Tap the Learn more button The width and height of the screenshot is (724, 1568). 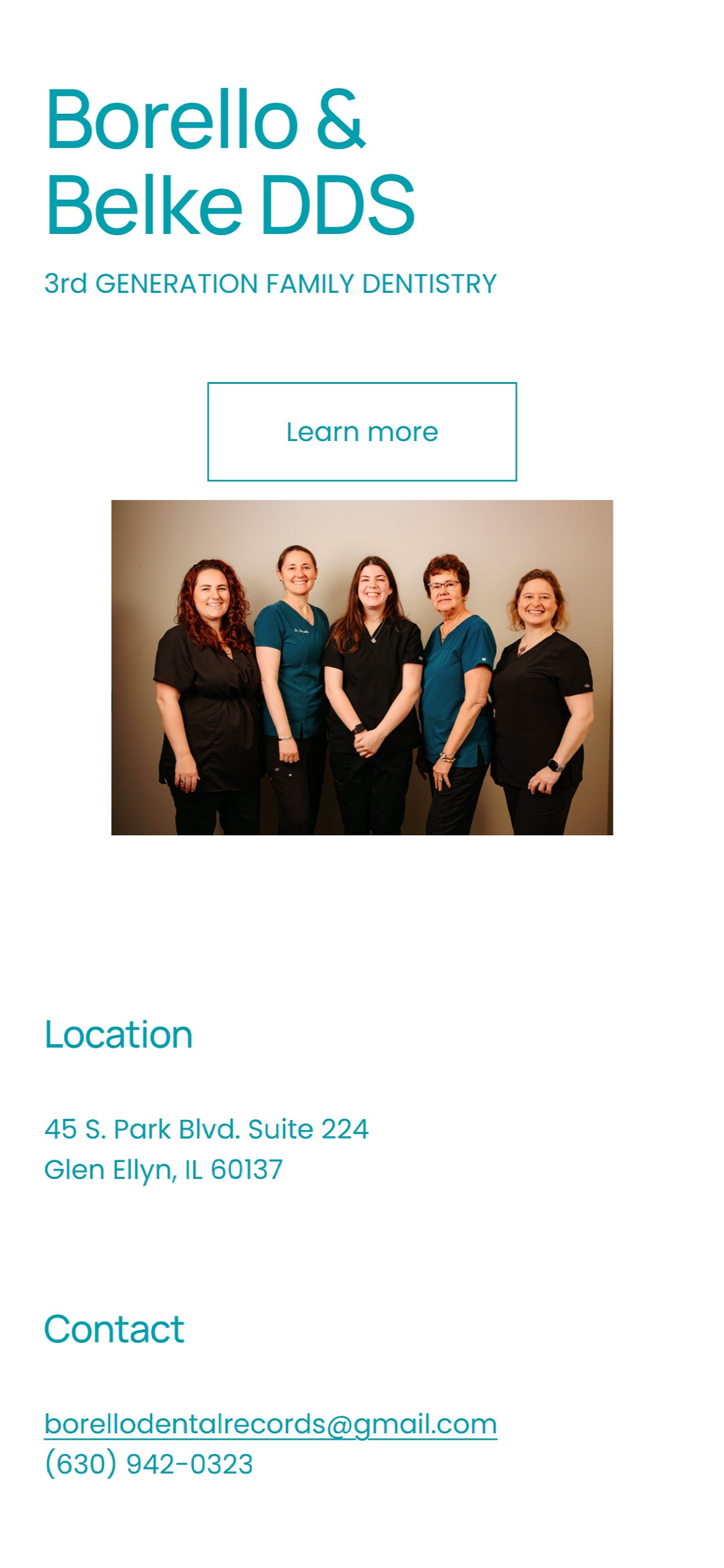pyautogui.click(x=362, y=432)
